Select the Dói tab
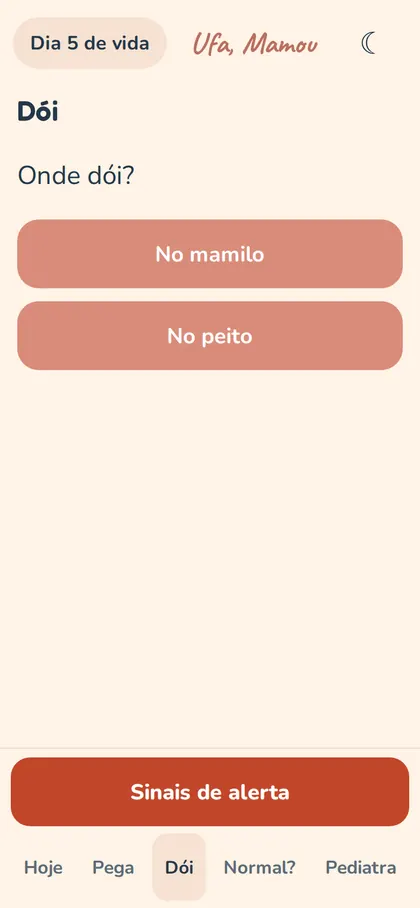Image resolution: width=420 pixels, height=908 pixels. tap(179, 867)
